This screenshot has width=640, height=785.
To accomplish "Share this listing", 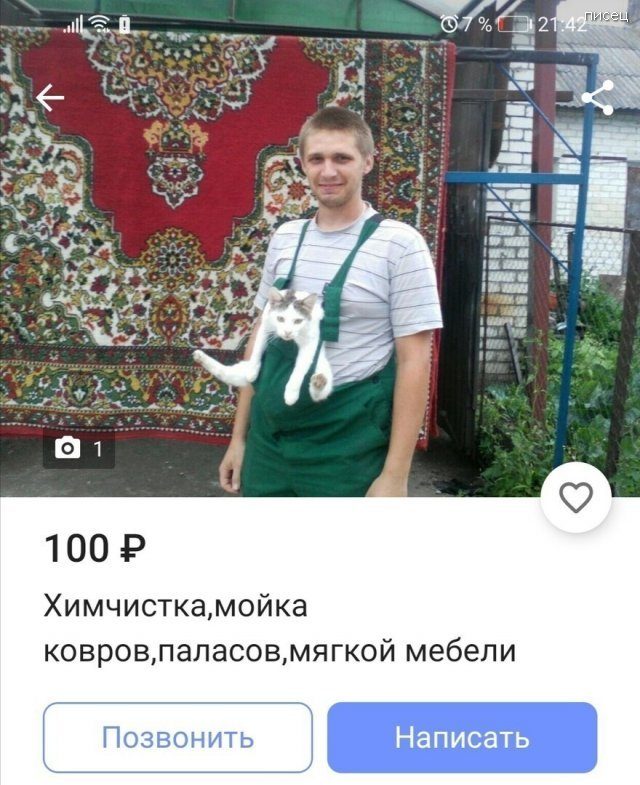I will click(x=596, y=98).
